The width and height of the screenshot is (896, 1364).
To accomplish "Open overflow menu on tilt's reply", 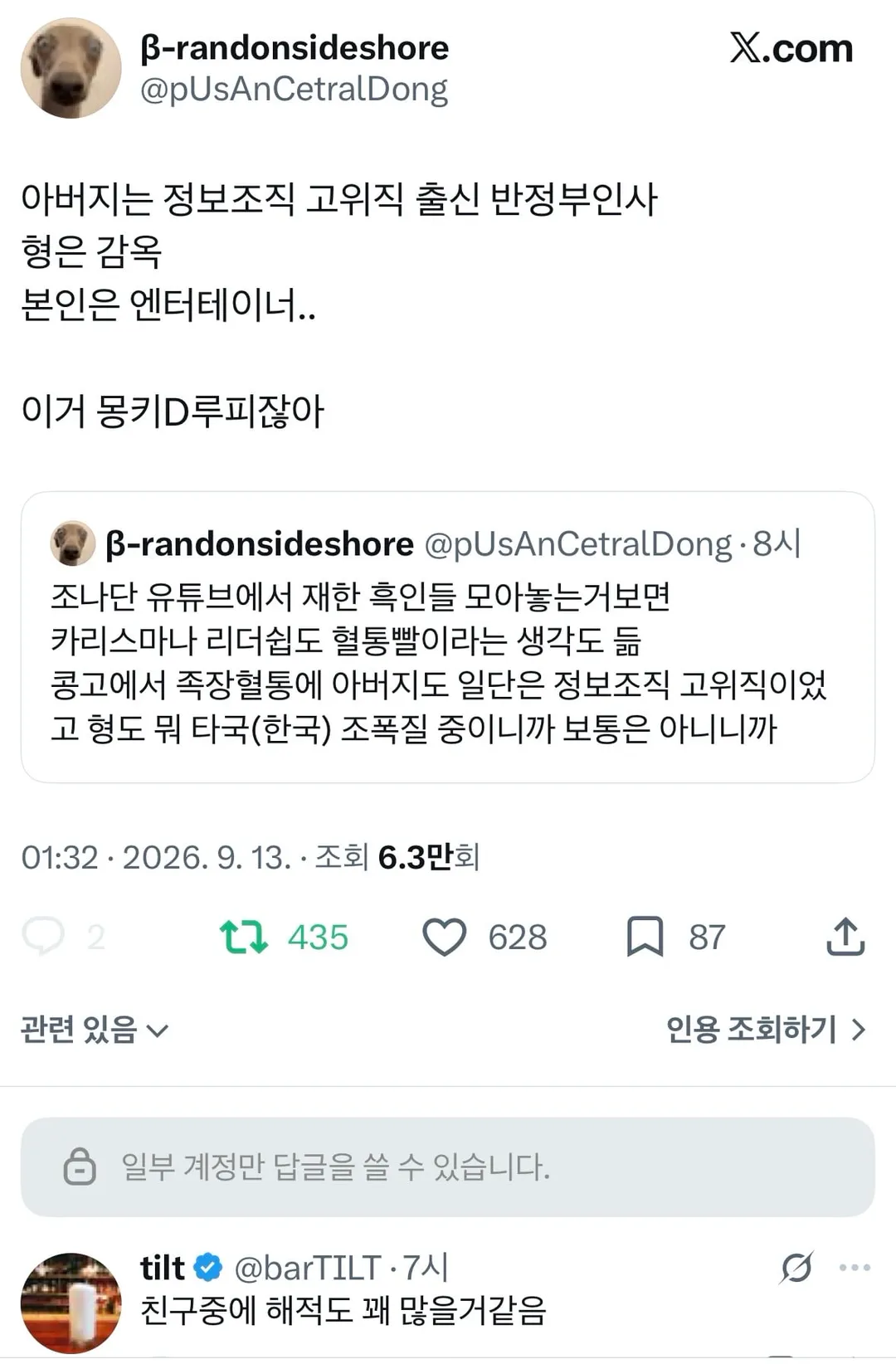I will tap(855, 1268).
